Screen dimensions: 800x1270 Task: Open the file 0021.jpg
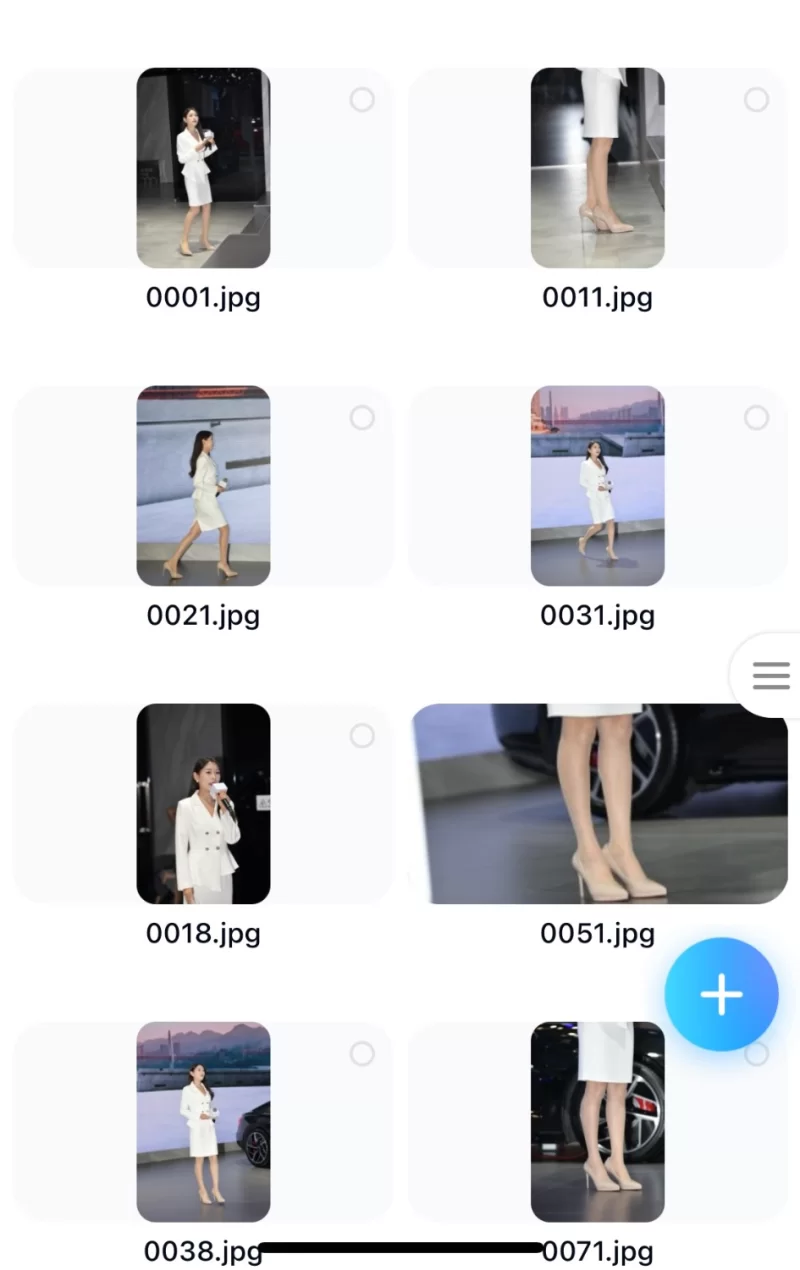coord(203,486)
